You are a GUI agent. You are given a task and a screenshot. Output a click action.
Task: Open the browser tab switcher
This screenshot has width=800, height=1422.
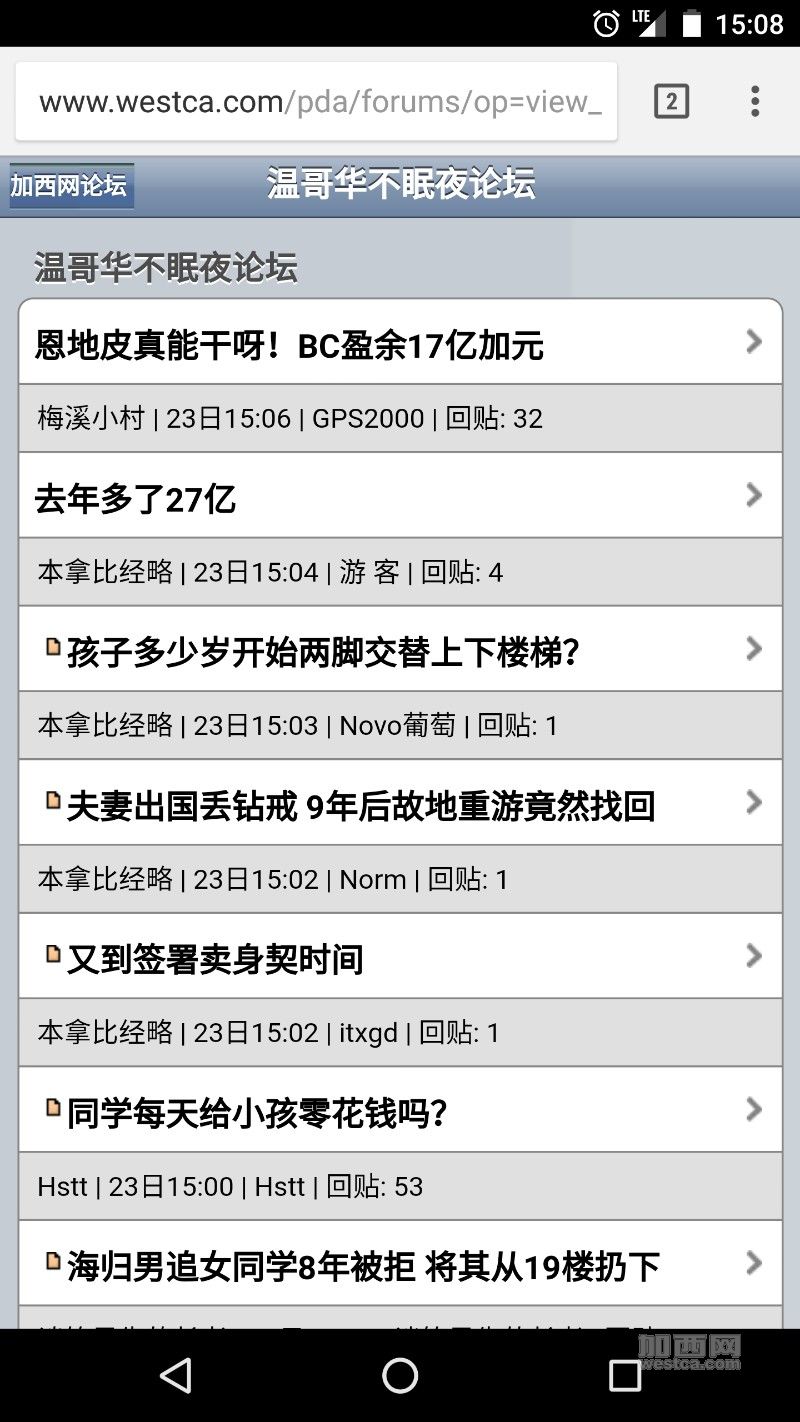point(671,101)
